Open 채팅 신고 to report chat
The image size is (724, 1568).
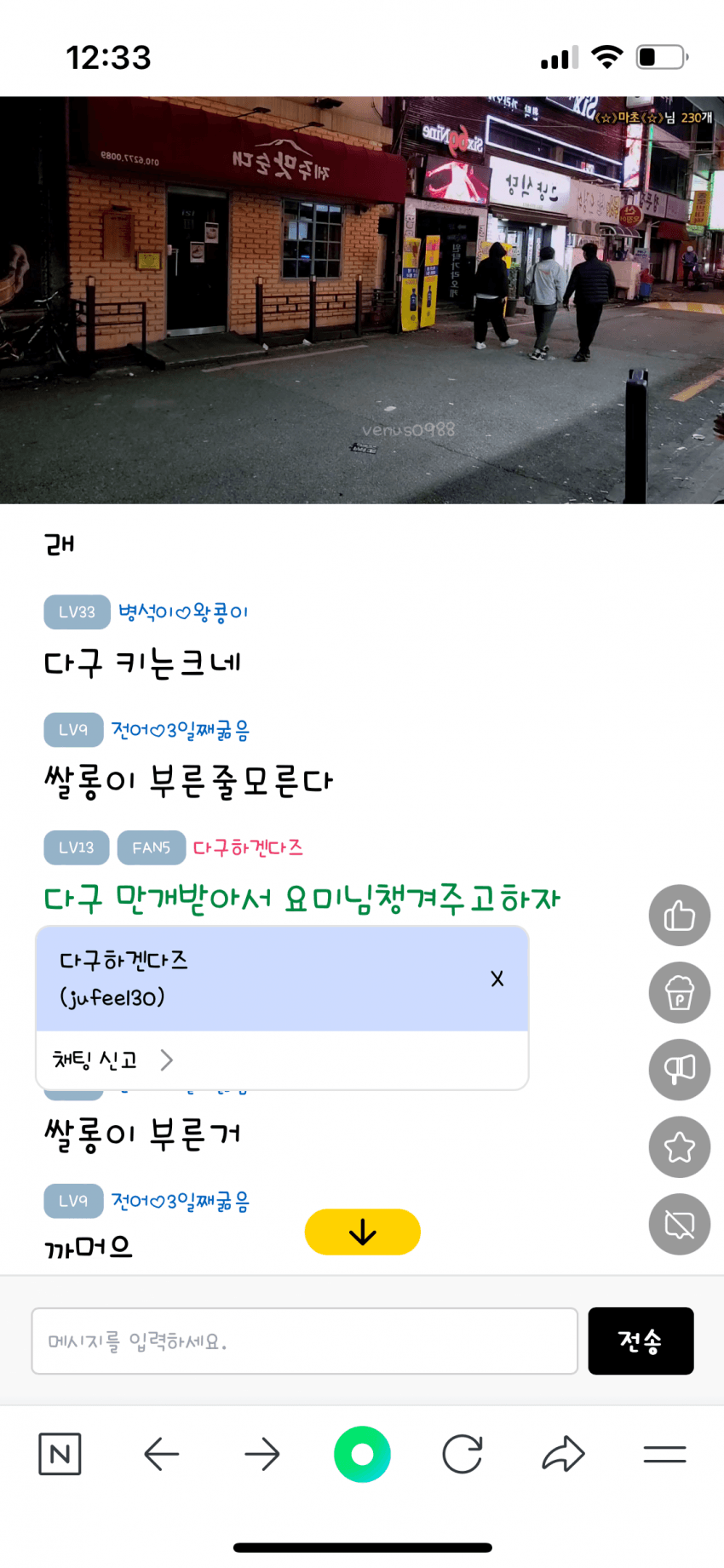tap(112, 1060)
